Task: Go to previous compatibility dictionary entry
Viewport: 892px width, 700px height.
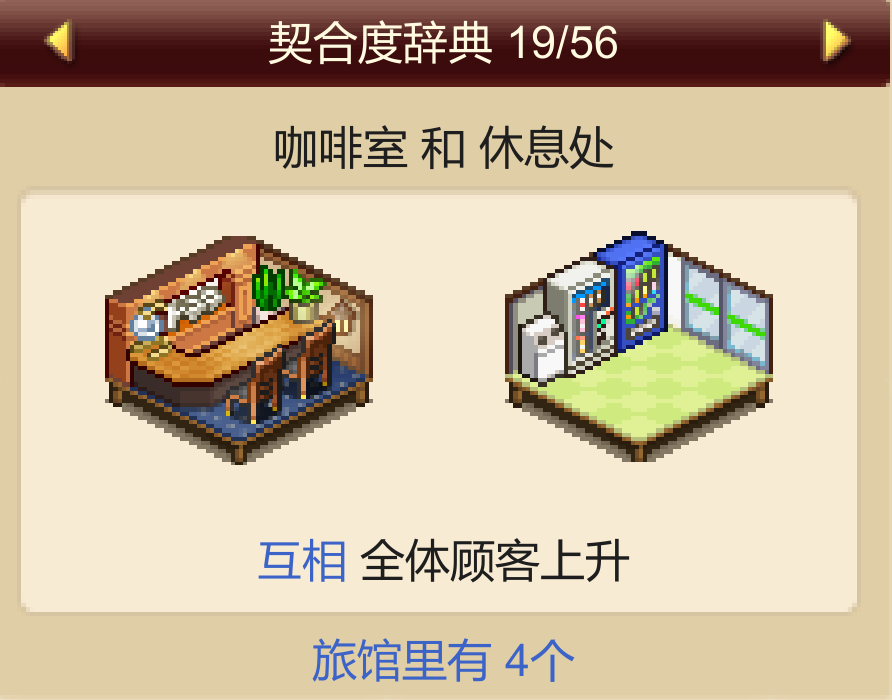Action: click(x=59, y=42)
